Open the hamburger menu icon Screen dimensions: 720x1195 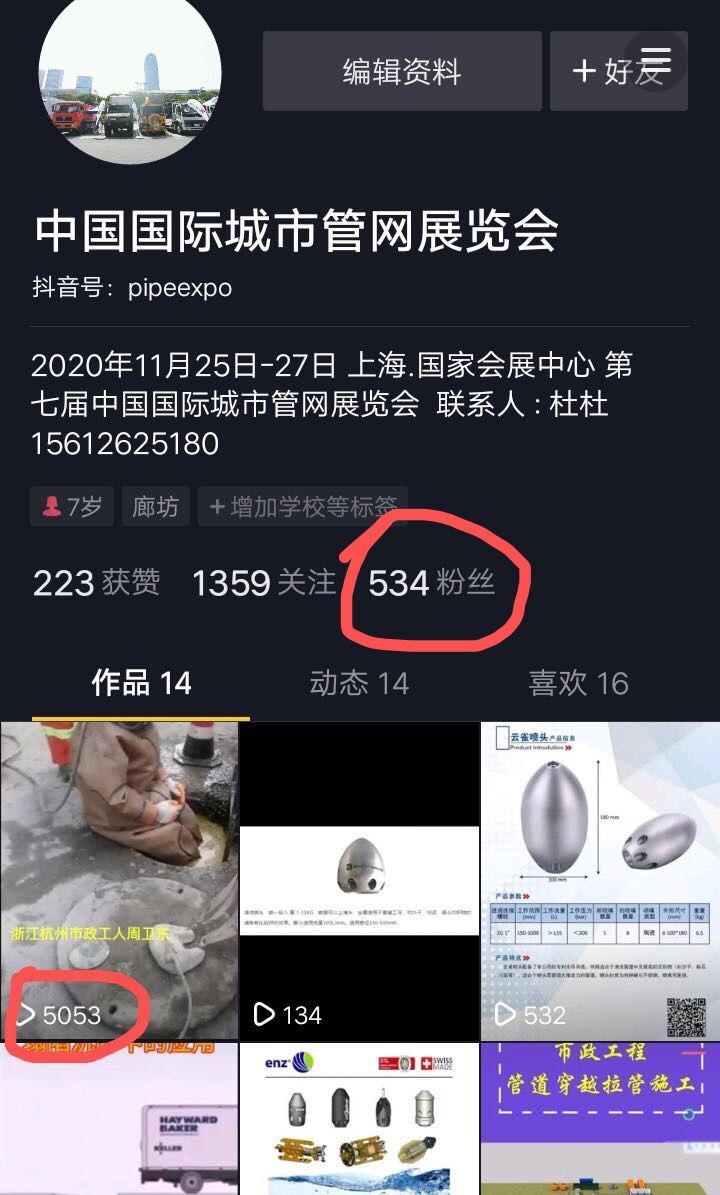pos(656,60)
